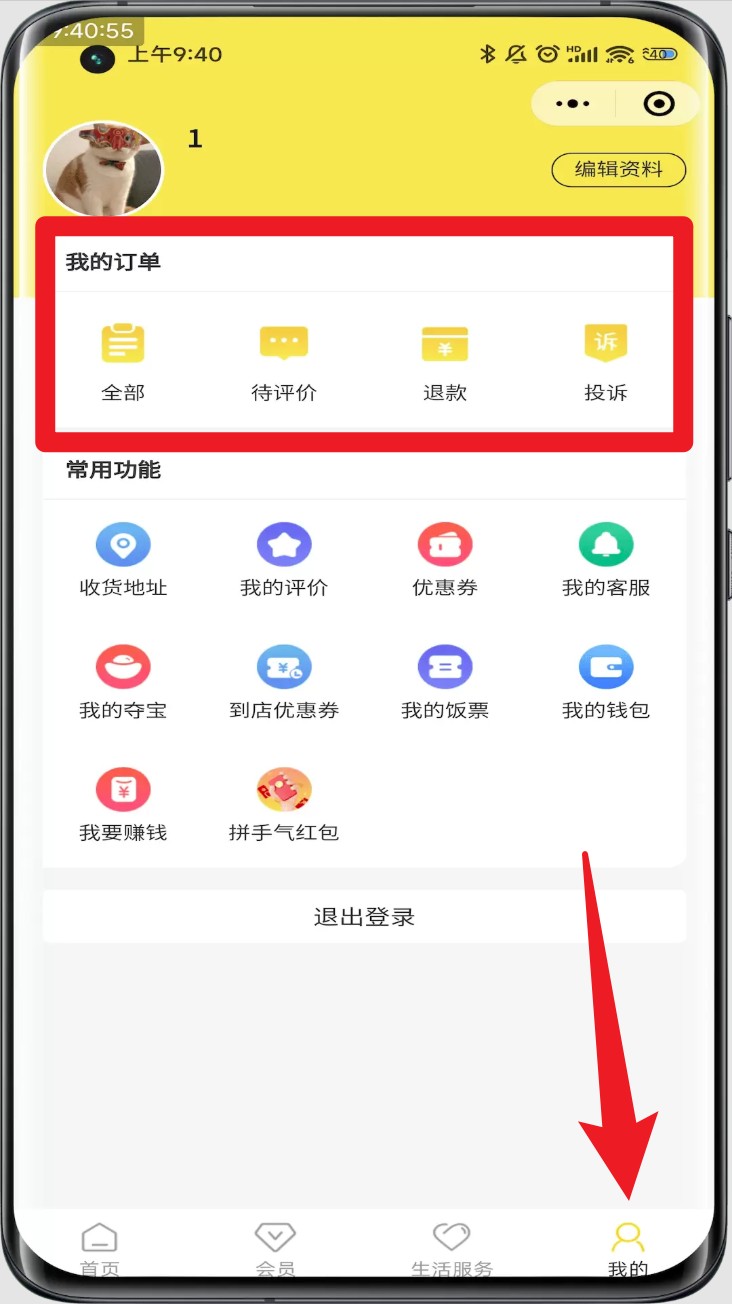Manage 收货地址 addresses
Viewport: 732px width, 1304px height.
[x=123, y=561]
